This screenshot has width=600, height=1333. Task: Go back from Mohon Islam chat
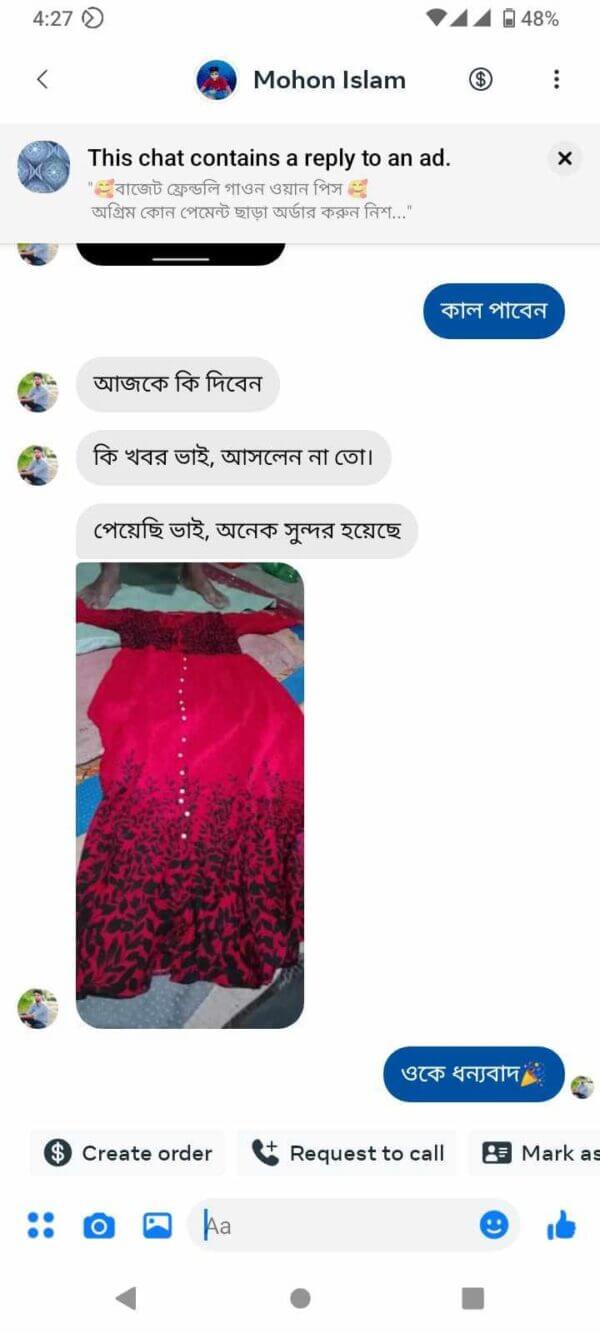(x=42, y=80)
